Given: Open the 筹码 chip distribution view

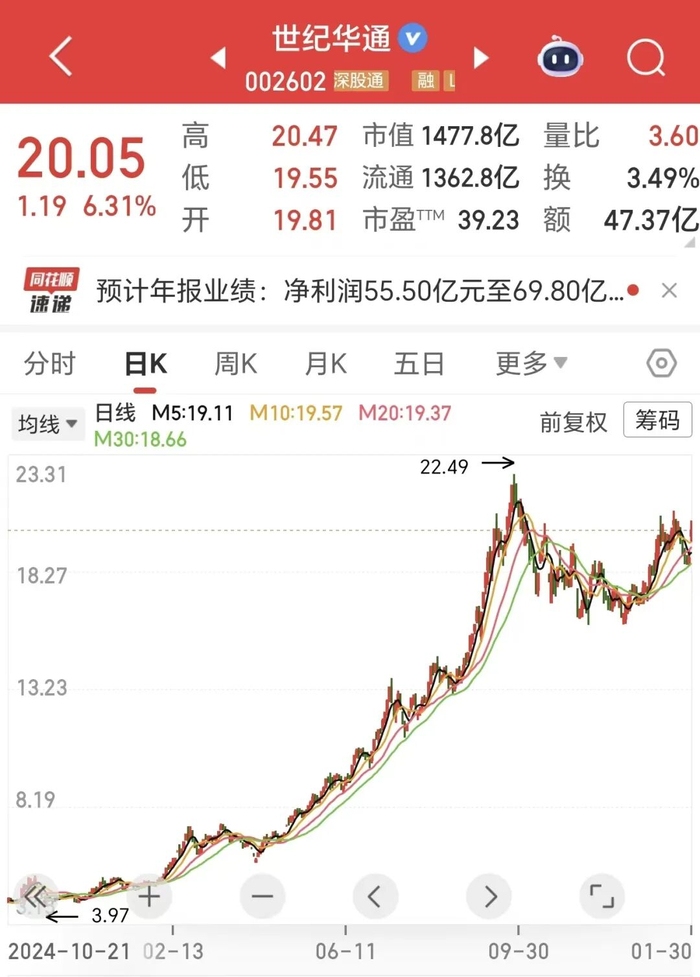Looking at the screenshot, I should [657, 421].
